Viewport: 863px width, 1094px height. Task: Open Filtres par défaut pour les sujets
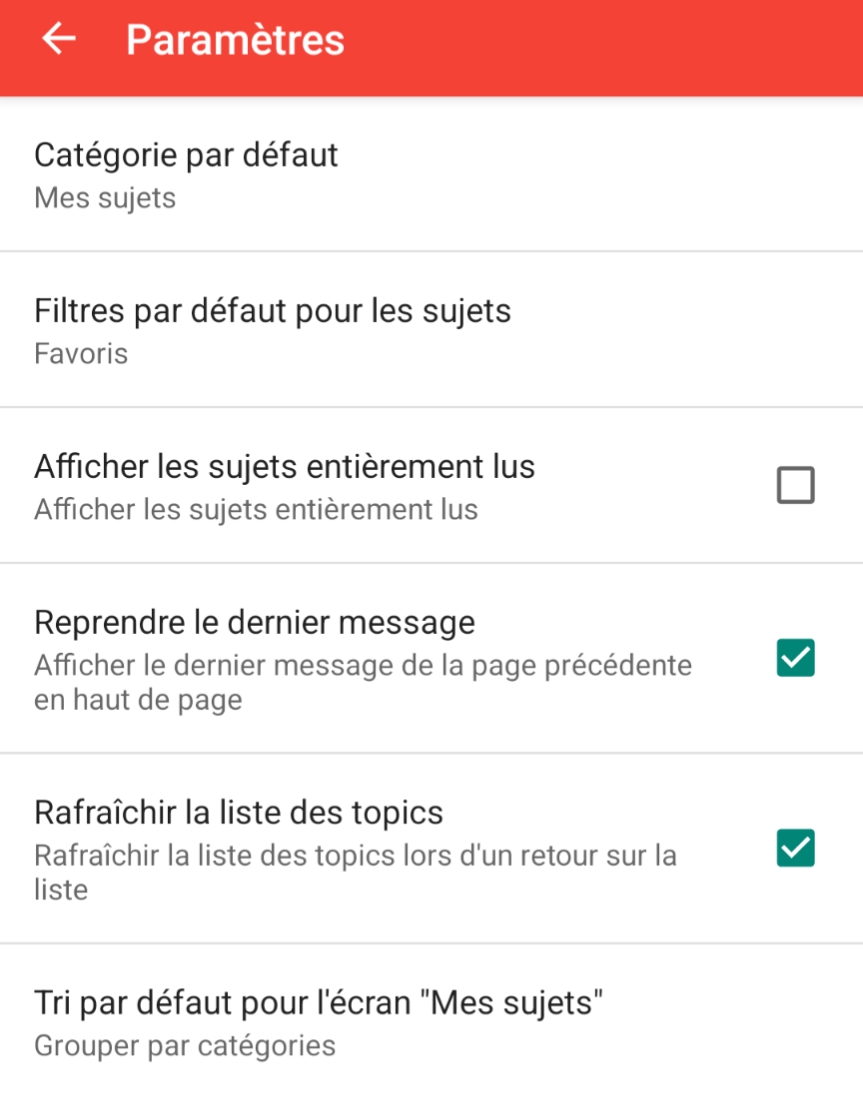(x=272, y=330)
